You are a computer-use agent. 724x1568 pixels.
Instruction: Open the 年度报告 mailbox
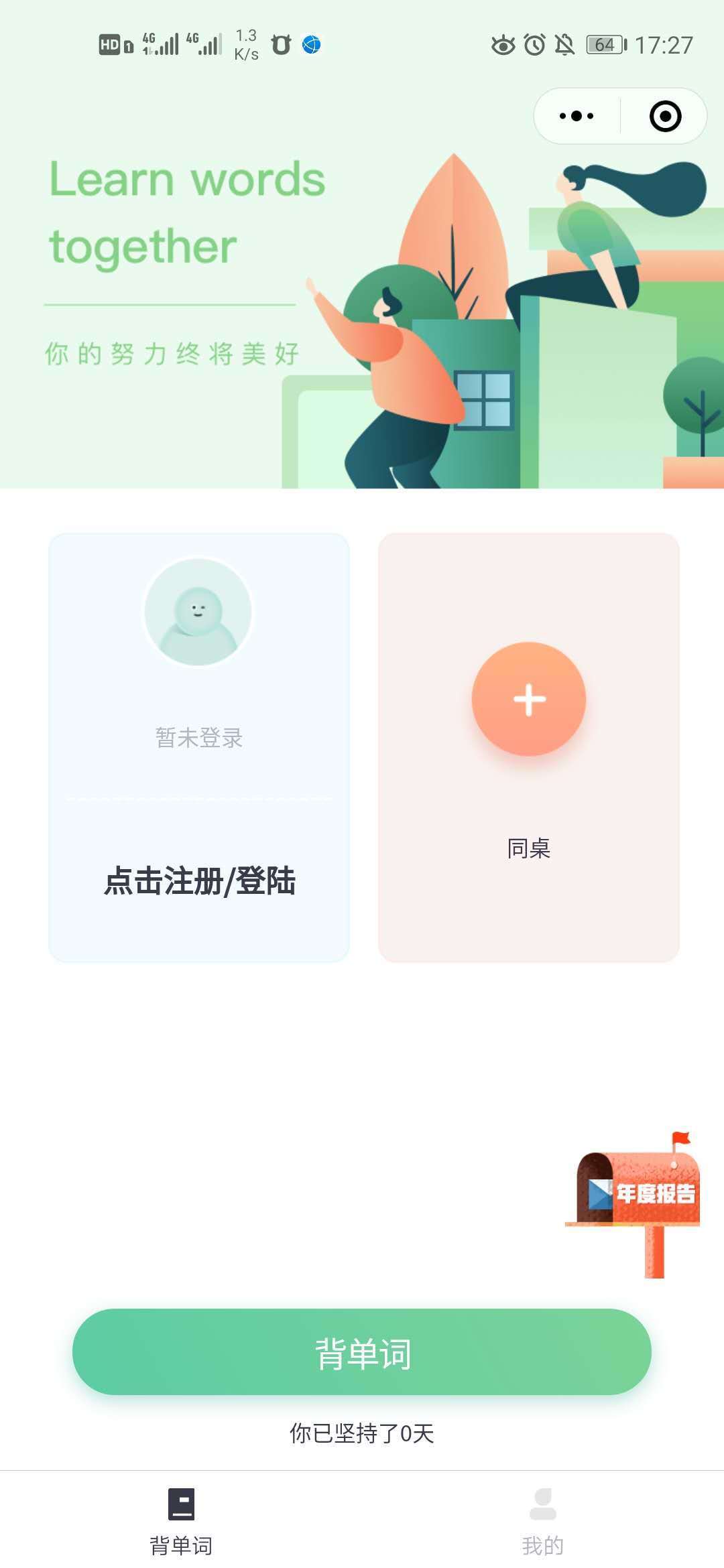637,1199
